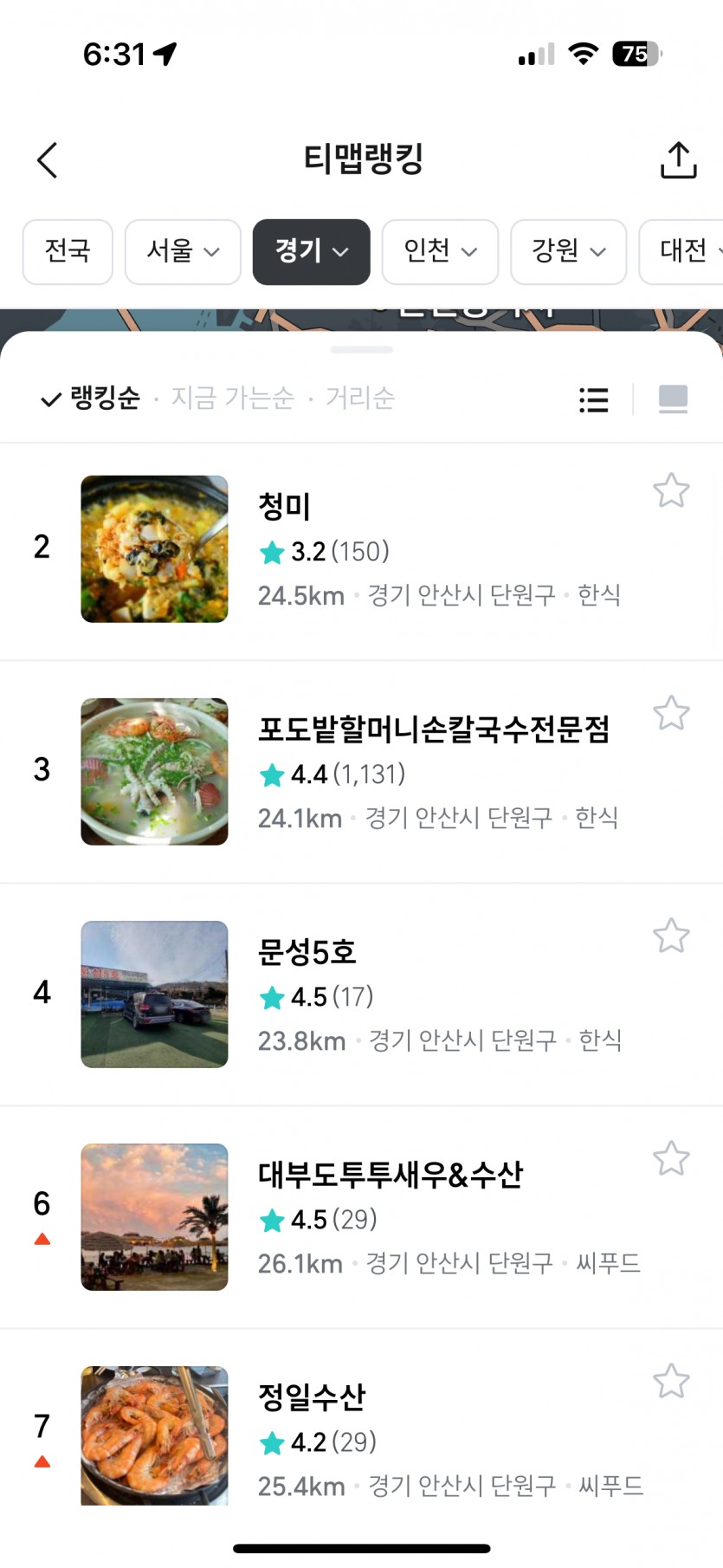
Task: Open the 강원 region dropdown
Action: (x=568, y=251)
